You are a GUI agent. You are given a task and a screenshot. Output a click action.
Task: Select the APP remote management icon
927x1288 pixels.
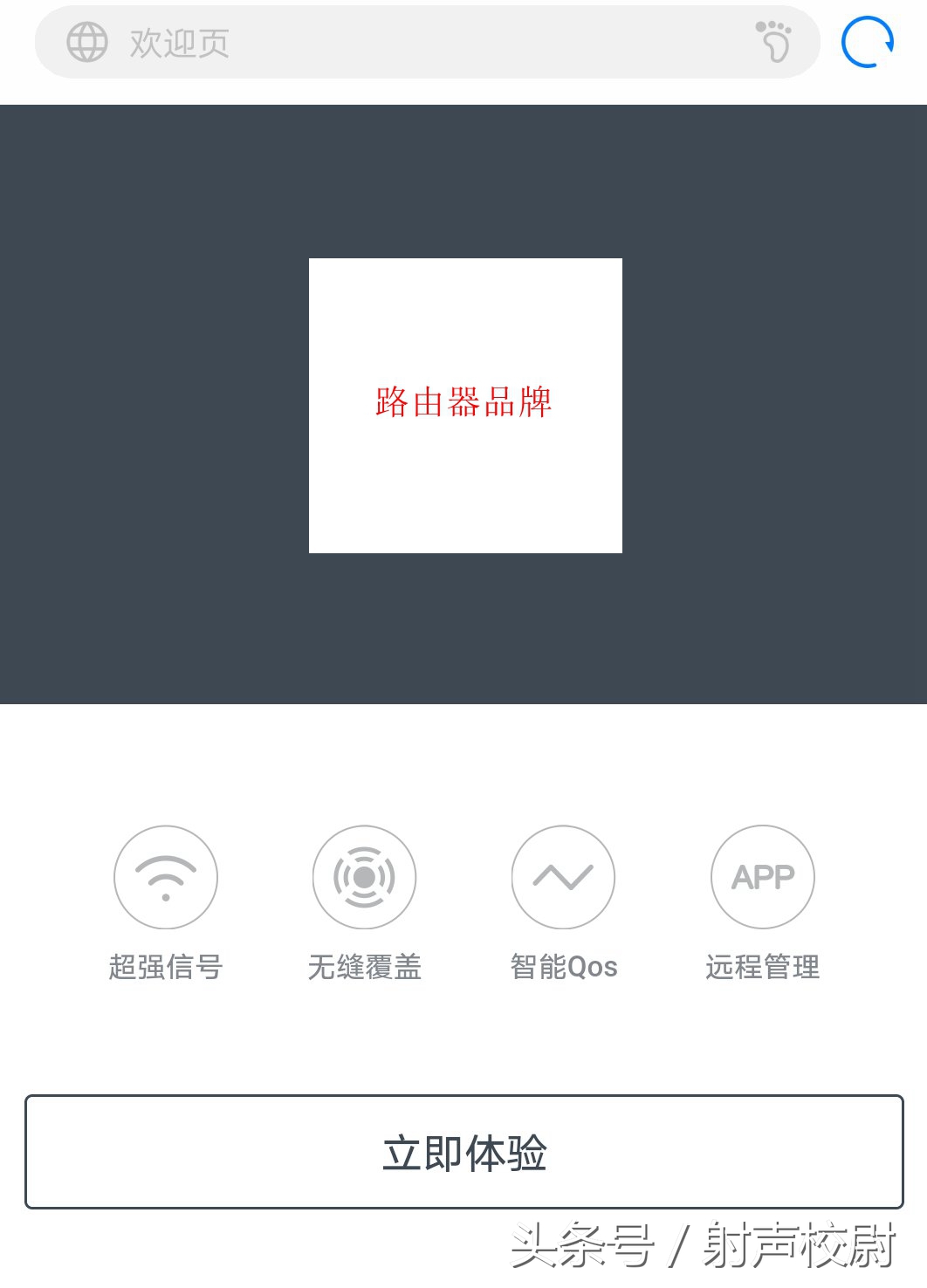point(762,878)
